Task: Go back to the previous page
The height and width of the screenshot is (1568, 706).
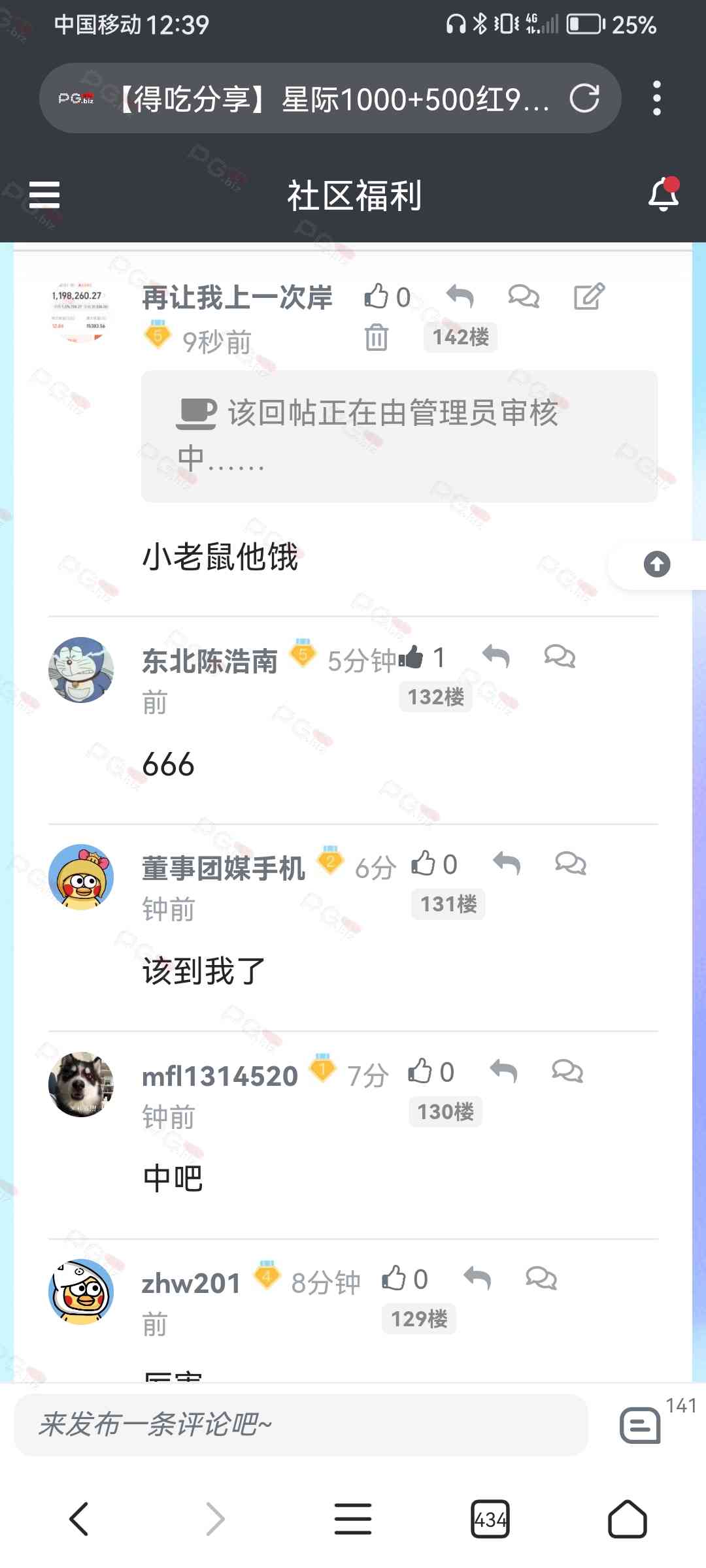Action: pyautogui.click(x=78, y=1519)
